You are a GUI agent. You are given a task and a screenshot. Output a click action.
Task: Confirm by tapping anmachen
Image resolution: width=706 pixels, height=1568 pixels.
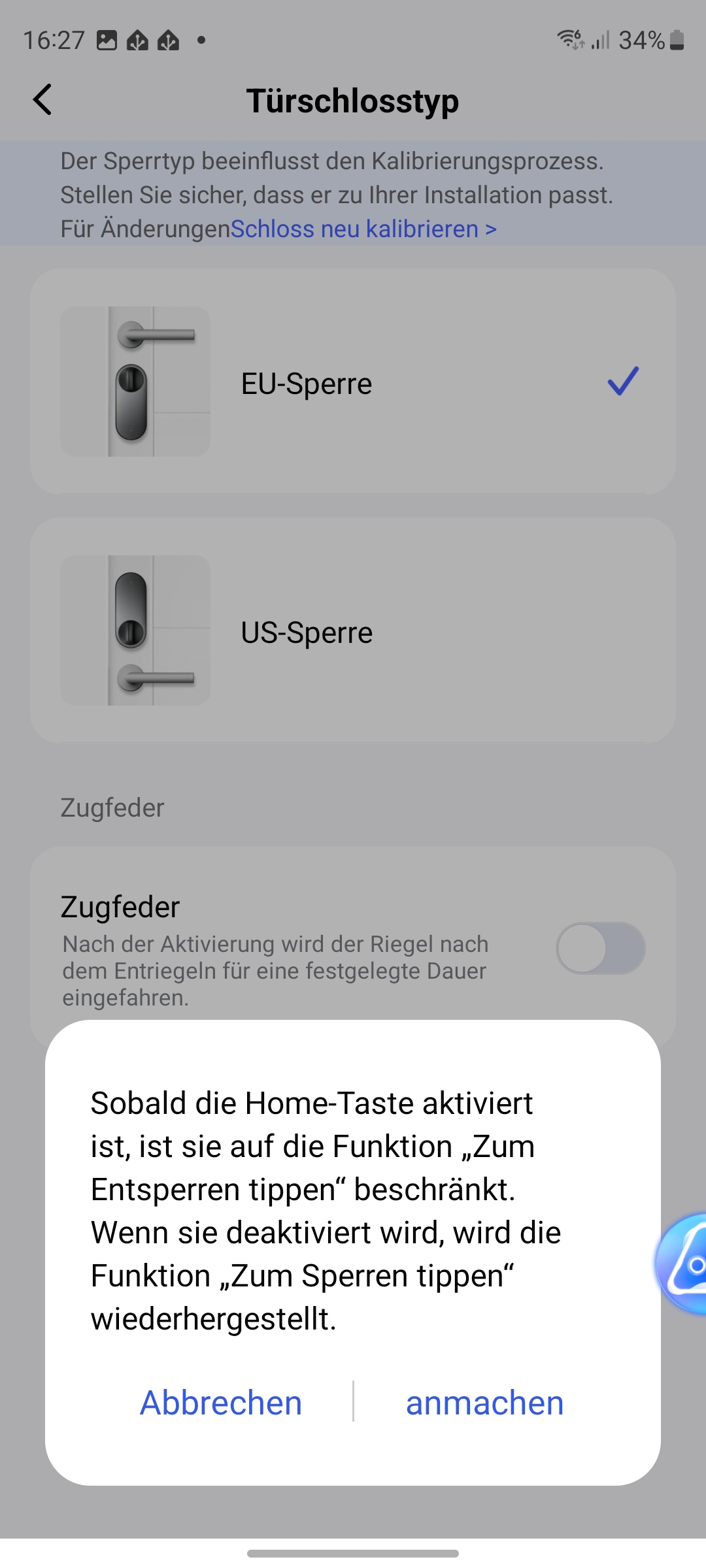pos(484,1403)
